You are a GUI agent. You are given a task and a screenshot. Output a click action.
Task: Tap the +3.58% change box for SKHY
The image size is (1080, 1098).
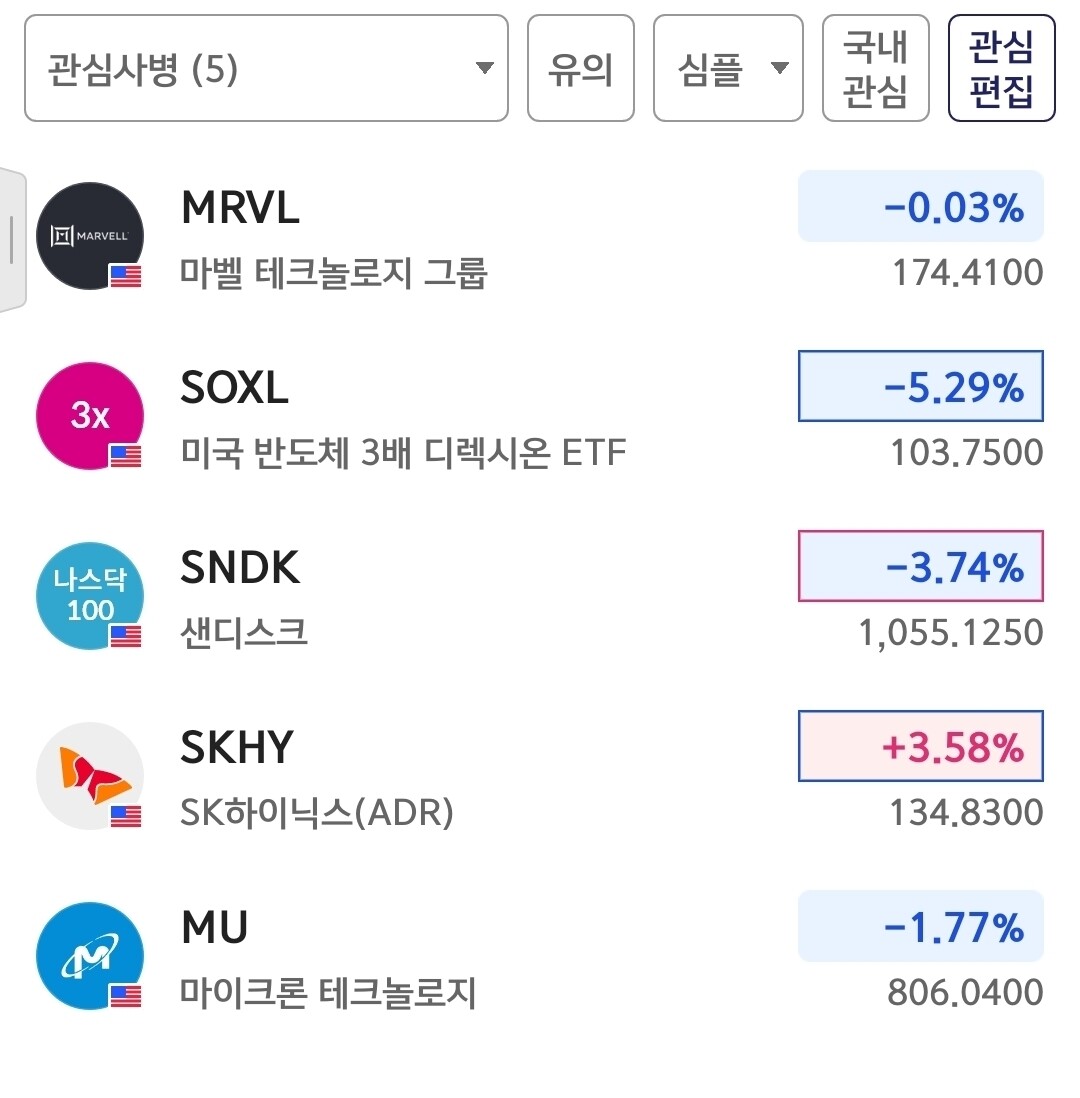(x=921, y=746)
